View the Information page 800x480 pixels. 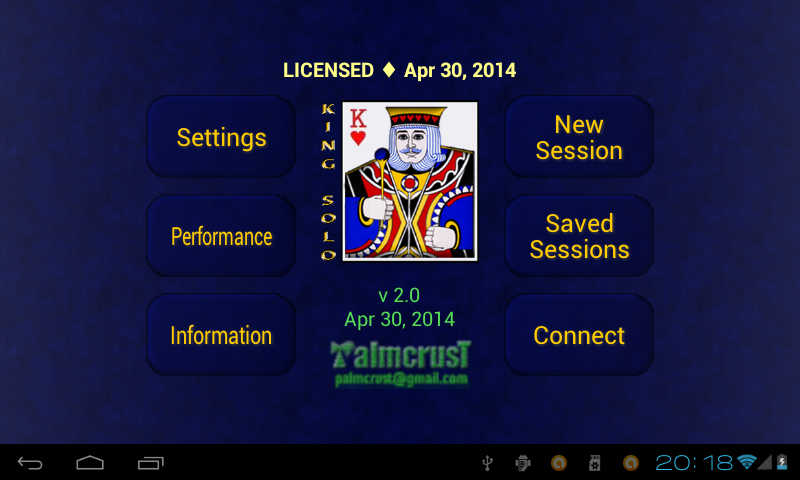coord(221,335)
